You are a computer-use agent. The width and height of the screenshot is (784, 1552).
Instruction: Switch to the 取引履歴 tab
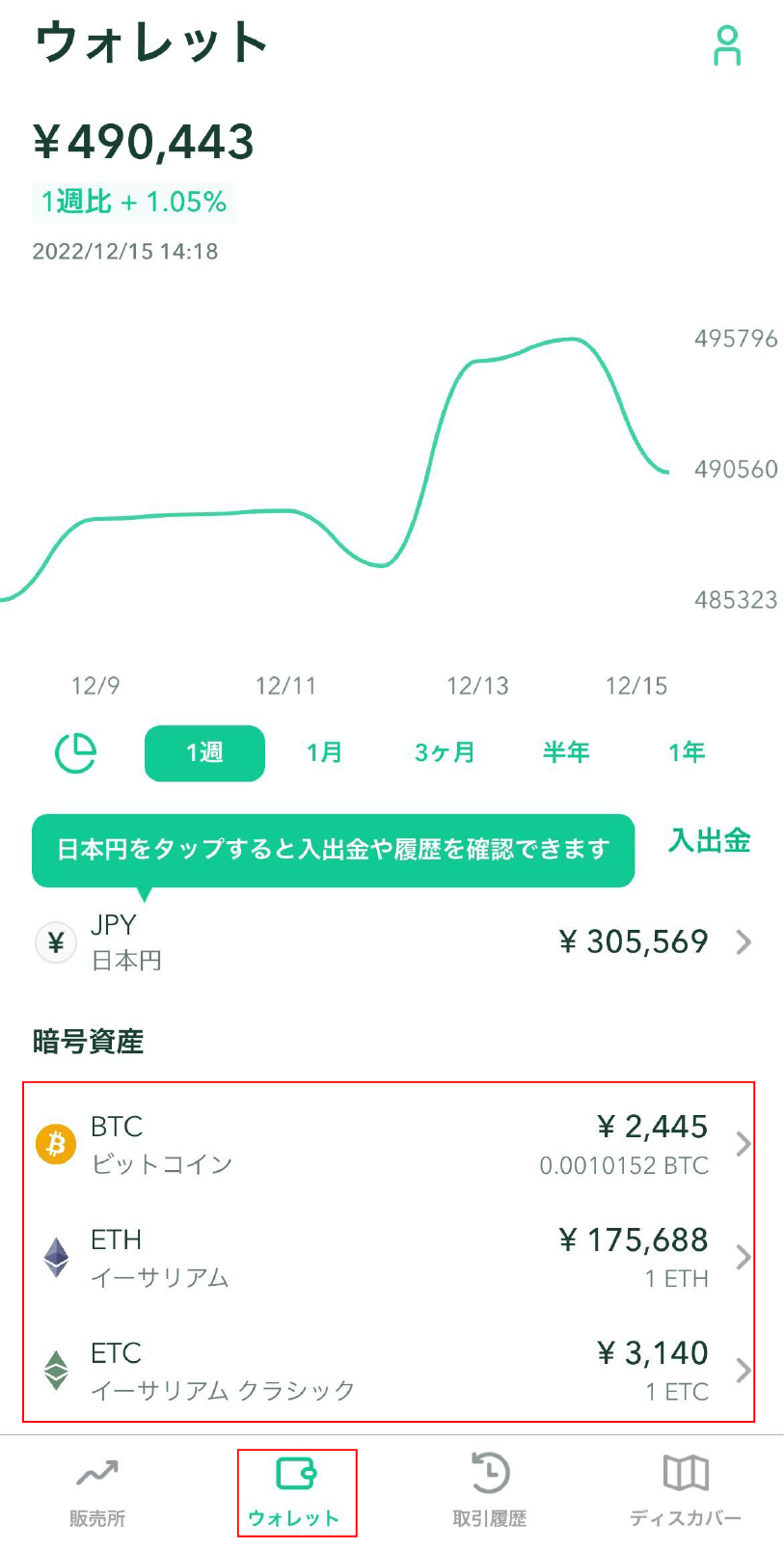490,1491
